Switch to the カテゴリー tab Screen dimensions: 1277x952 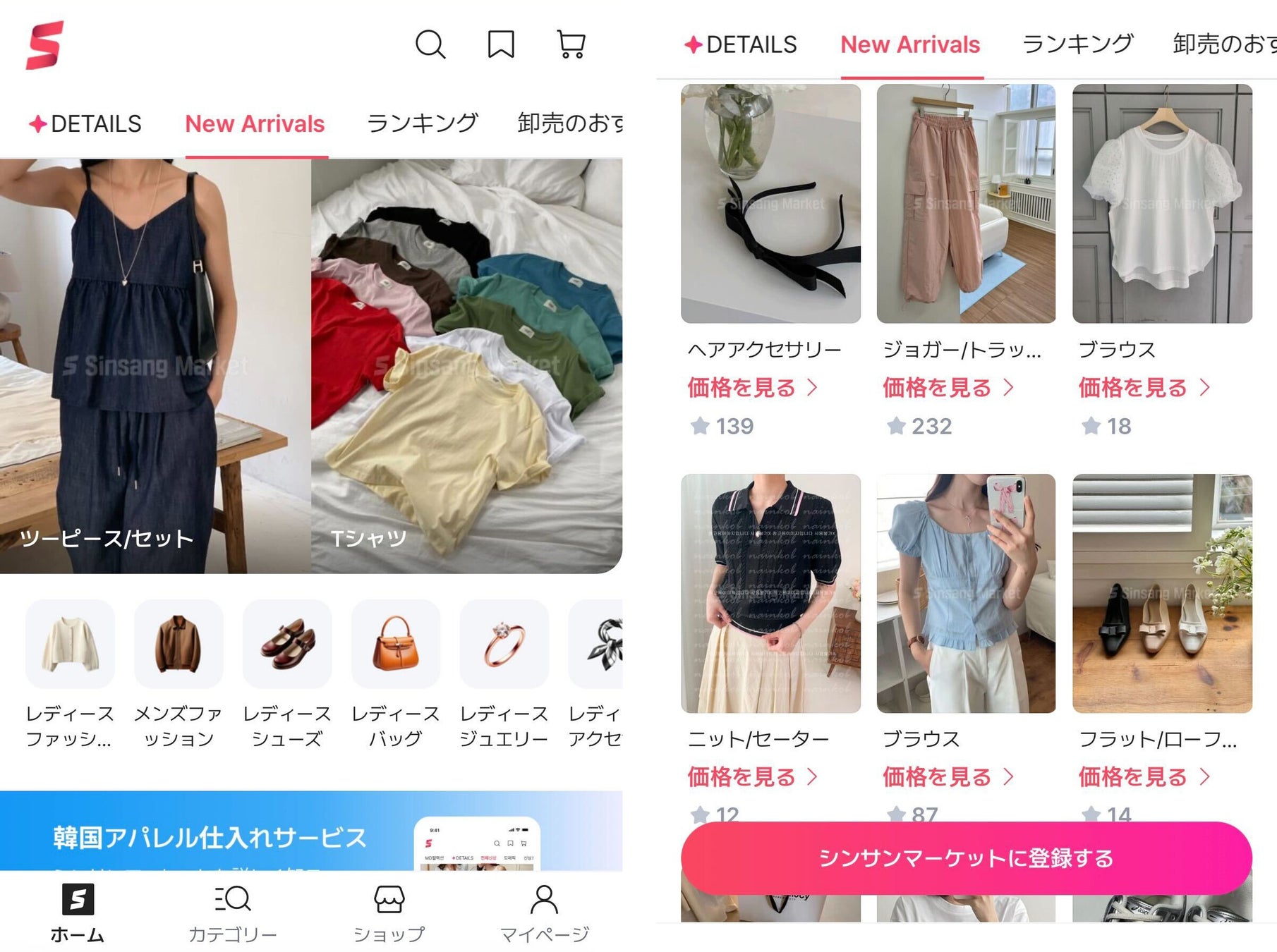(233, 914)
